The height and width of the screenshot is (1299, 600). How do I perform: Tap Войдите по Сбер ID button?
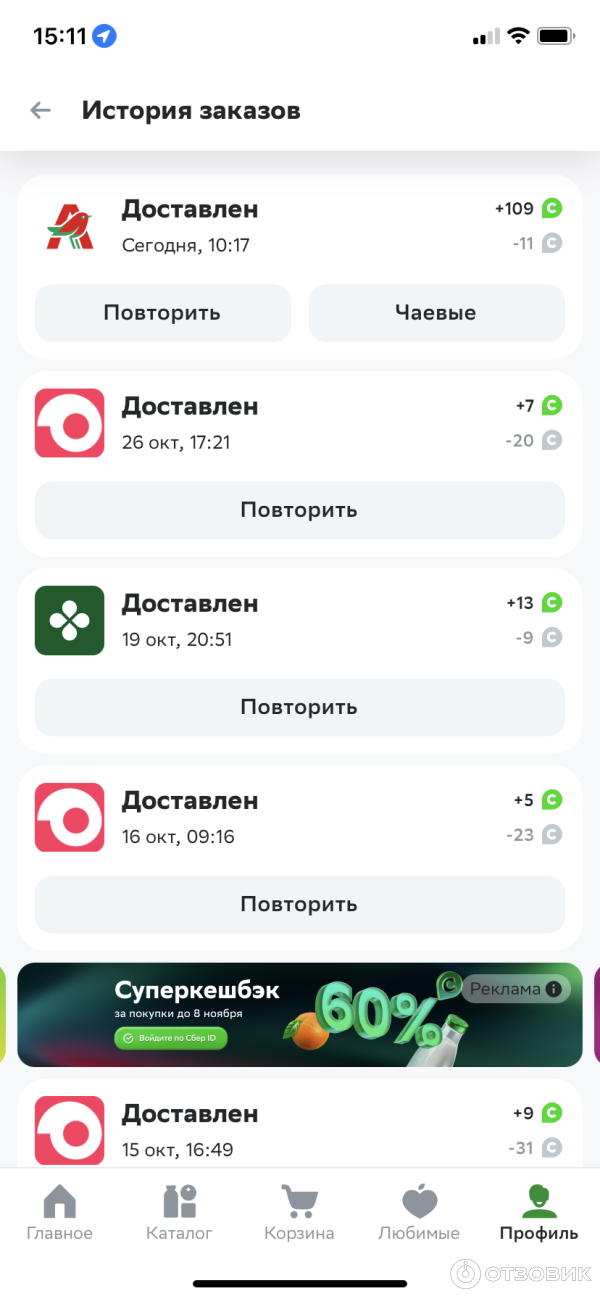click(171, 1038)
